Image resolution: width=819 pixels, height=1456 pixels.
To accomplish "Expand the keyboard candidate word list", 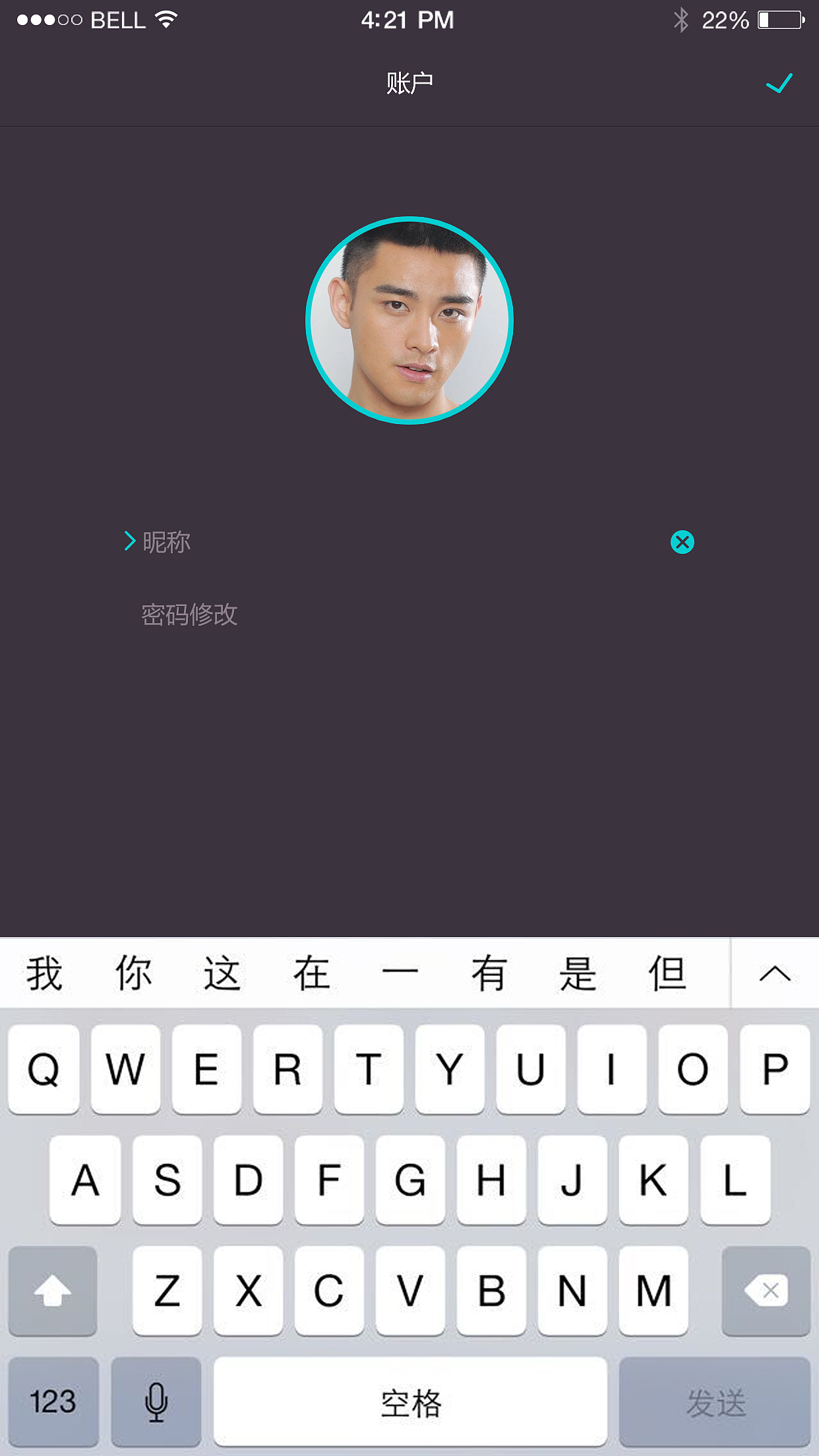I will (775, 974).
